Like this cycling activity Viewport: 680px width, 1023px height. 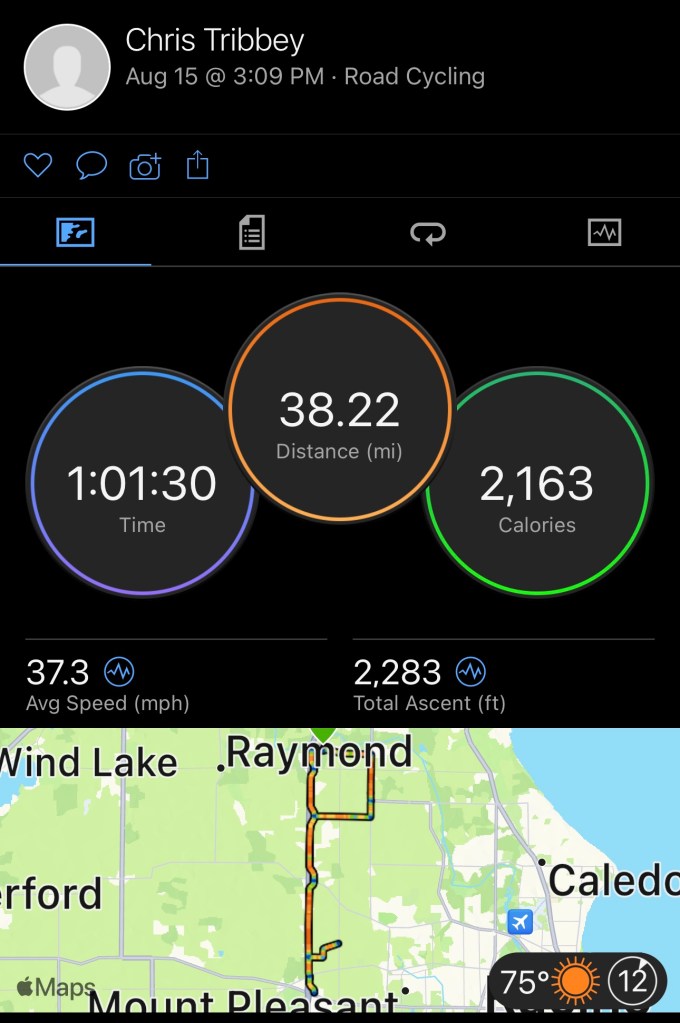pos(38,165)
